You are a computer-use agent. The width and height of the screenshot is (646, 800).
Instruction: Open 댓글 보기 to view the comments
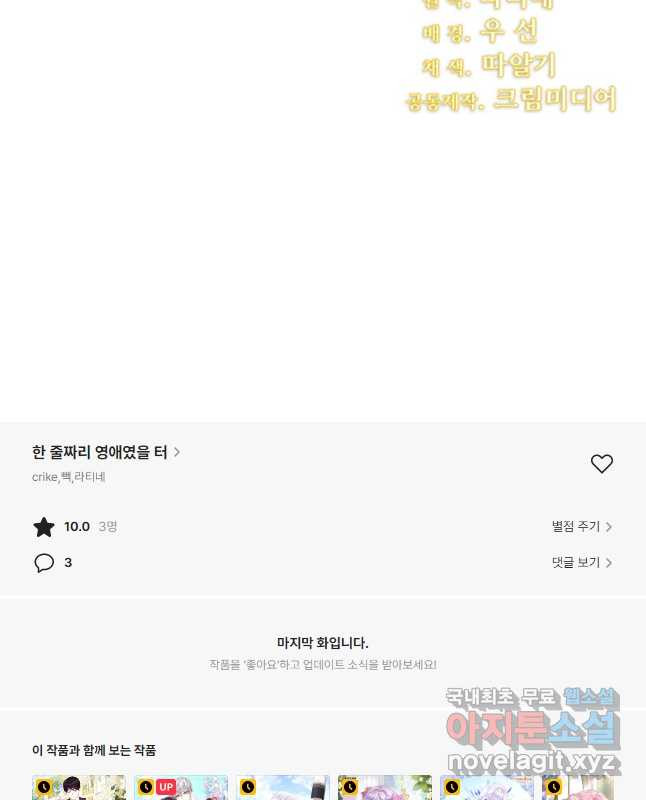581,563
